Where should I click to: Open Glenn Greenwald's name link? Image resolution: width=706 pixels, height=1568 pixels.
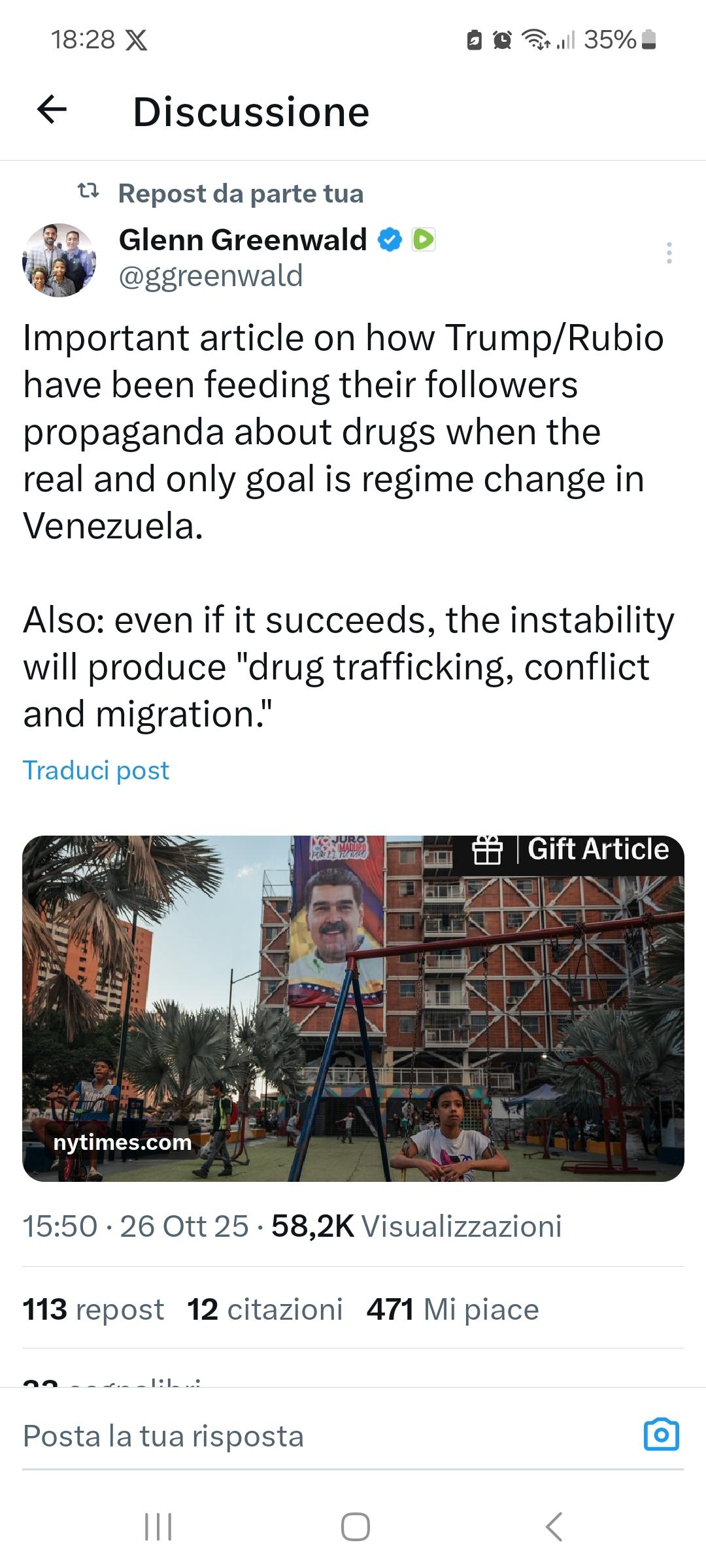pos(243,240)
